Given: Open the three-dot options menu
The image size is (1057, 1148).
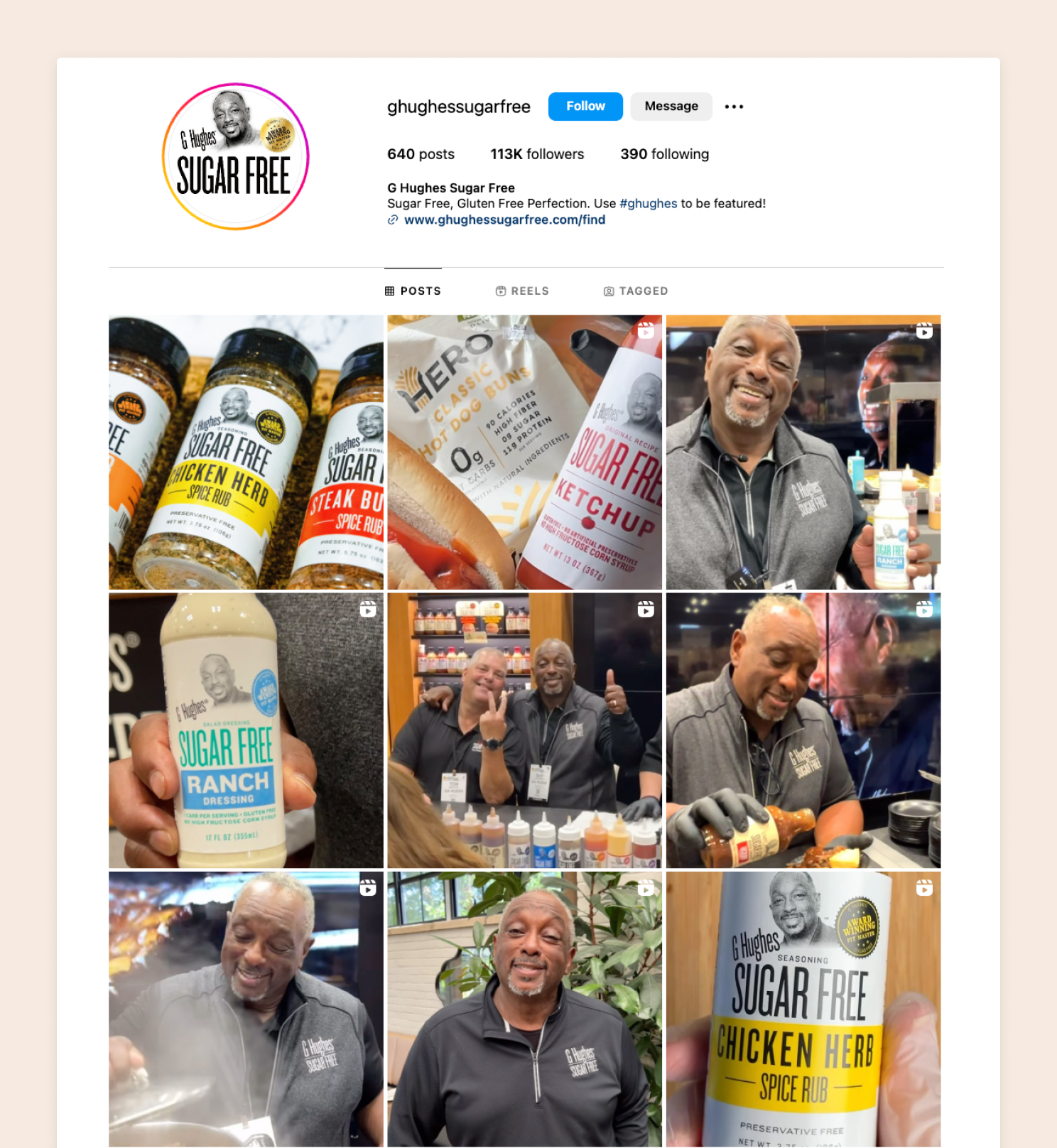Looking at the screenshot, I should pos(734,107).
